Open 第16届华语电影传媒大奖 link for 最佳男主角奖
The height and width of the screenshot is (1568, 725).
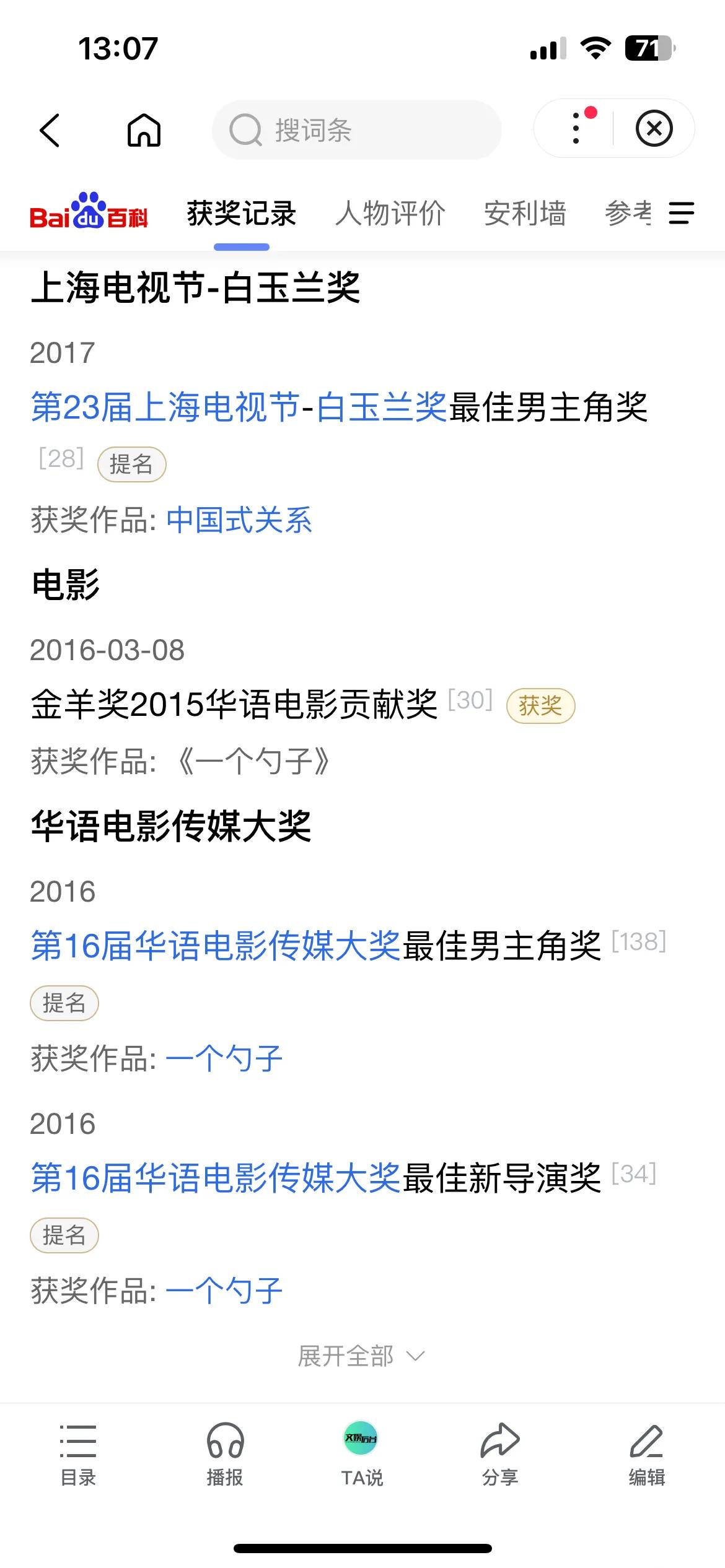point(216,946)
